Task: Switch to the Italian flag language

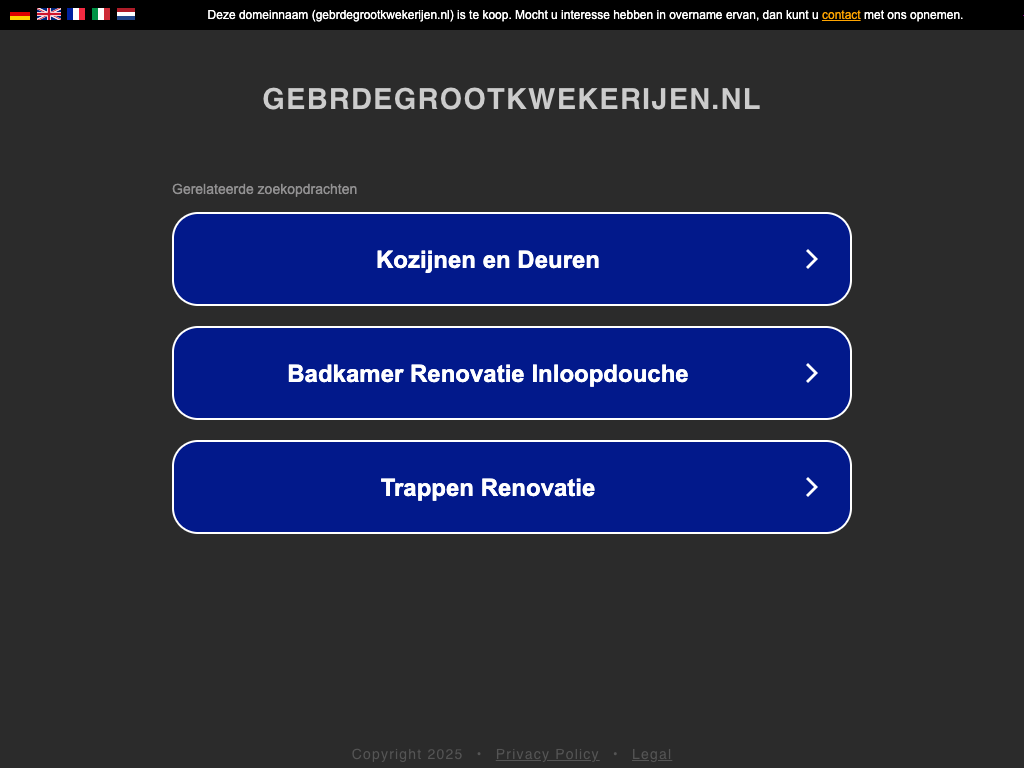Action: [101, 14]
